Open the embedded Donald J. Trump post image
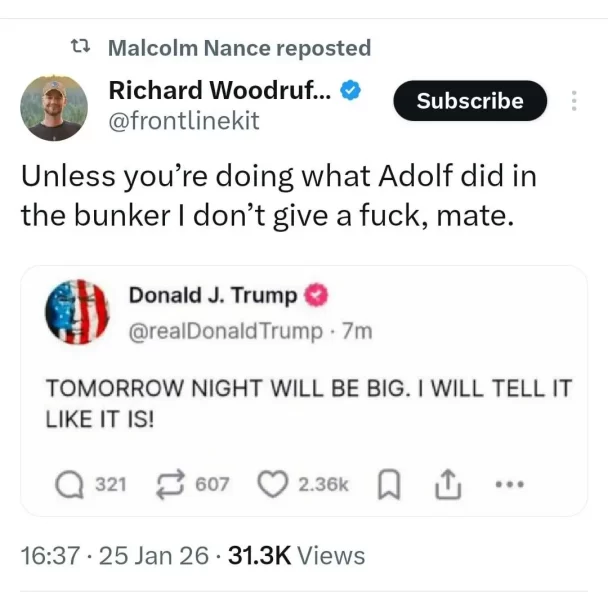This screenshot has height=601, width=608. point(77,311)
